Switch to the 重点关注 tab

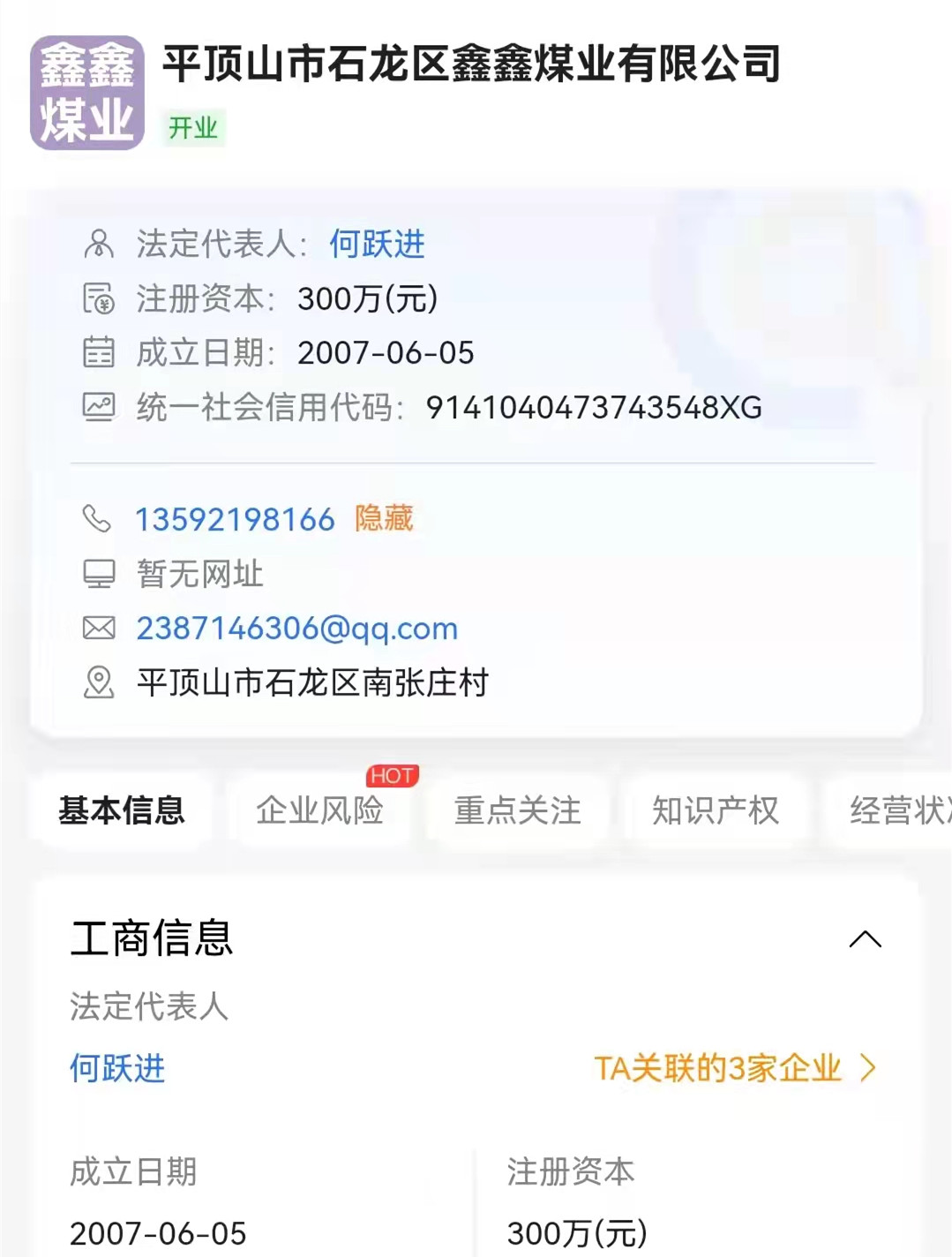517,809
